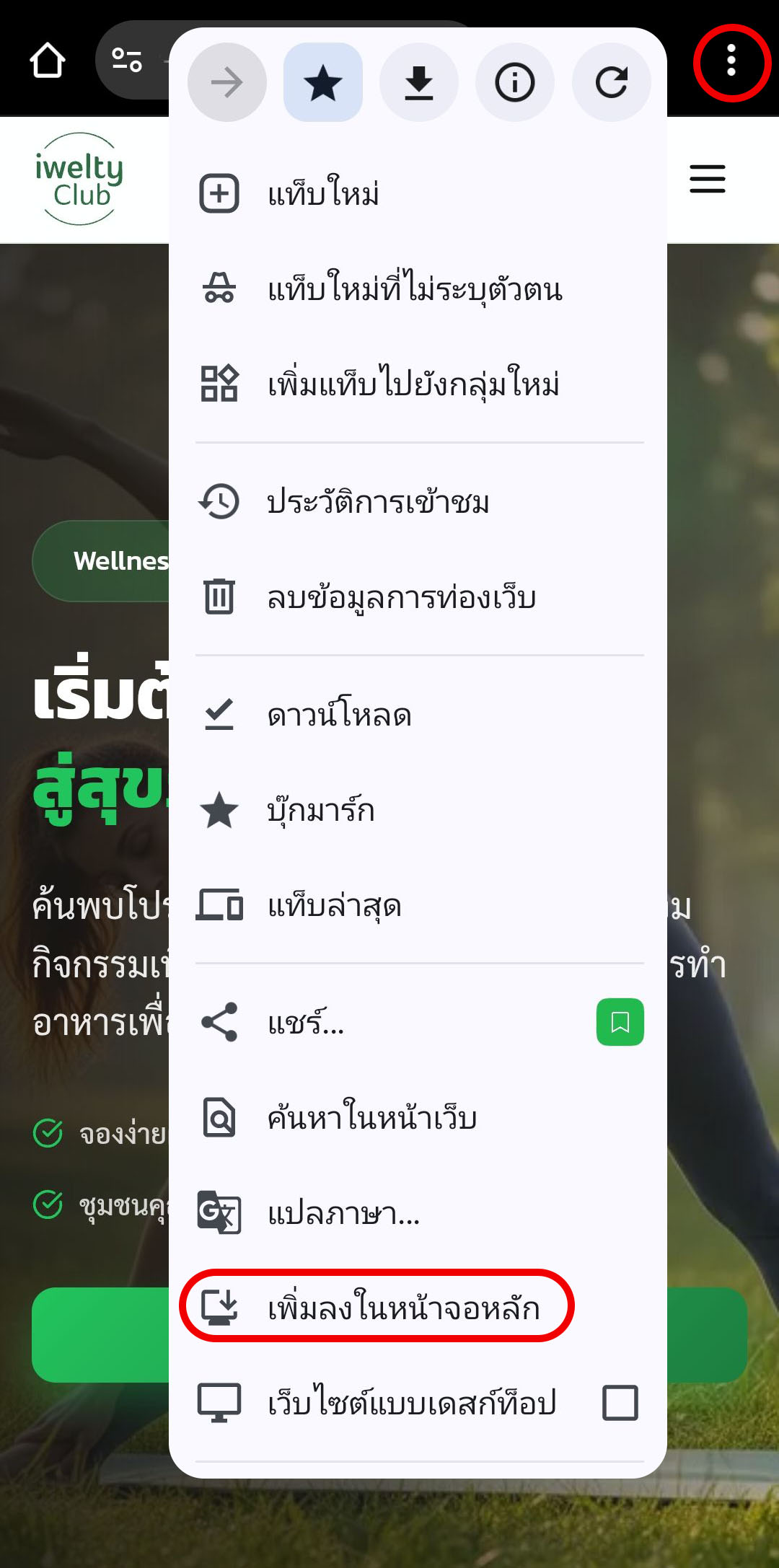Open the bookmarks list (บุ๊กมาร์ก)
The height and width of the screenshot is (1568, 779).
point(321,811)
